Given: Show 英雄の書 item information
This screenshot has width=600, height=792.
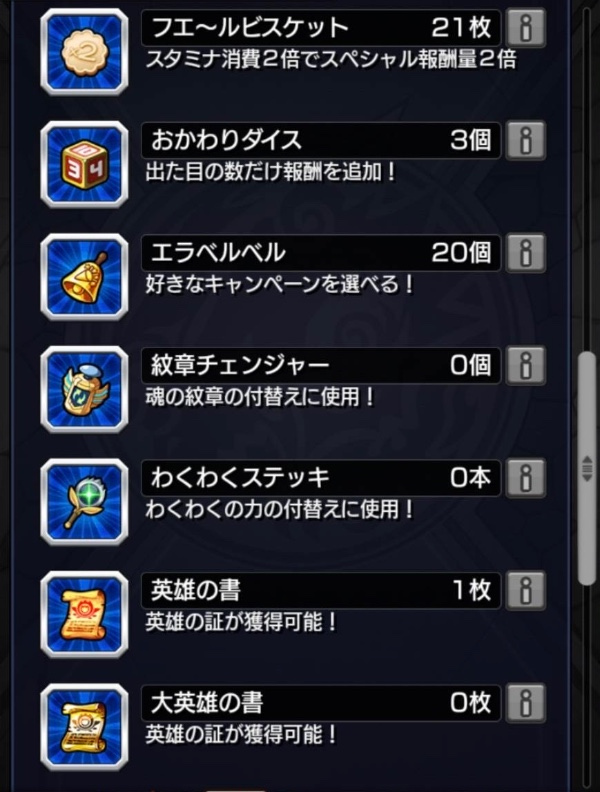Looking at the screenshot, I should pyautogui.click(x=526, y=589).
